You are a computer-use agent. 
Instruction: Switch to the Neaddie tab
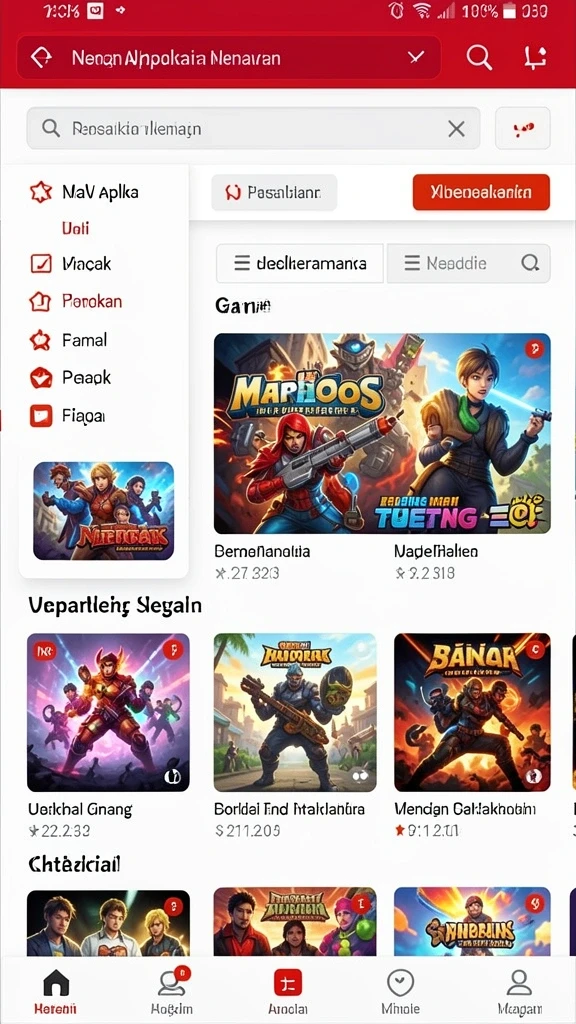[468, 263]
